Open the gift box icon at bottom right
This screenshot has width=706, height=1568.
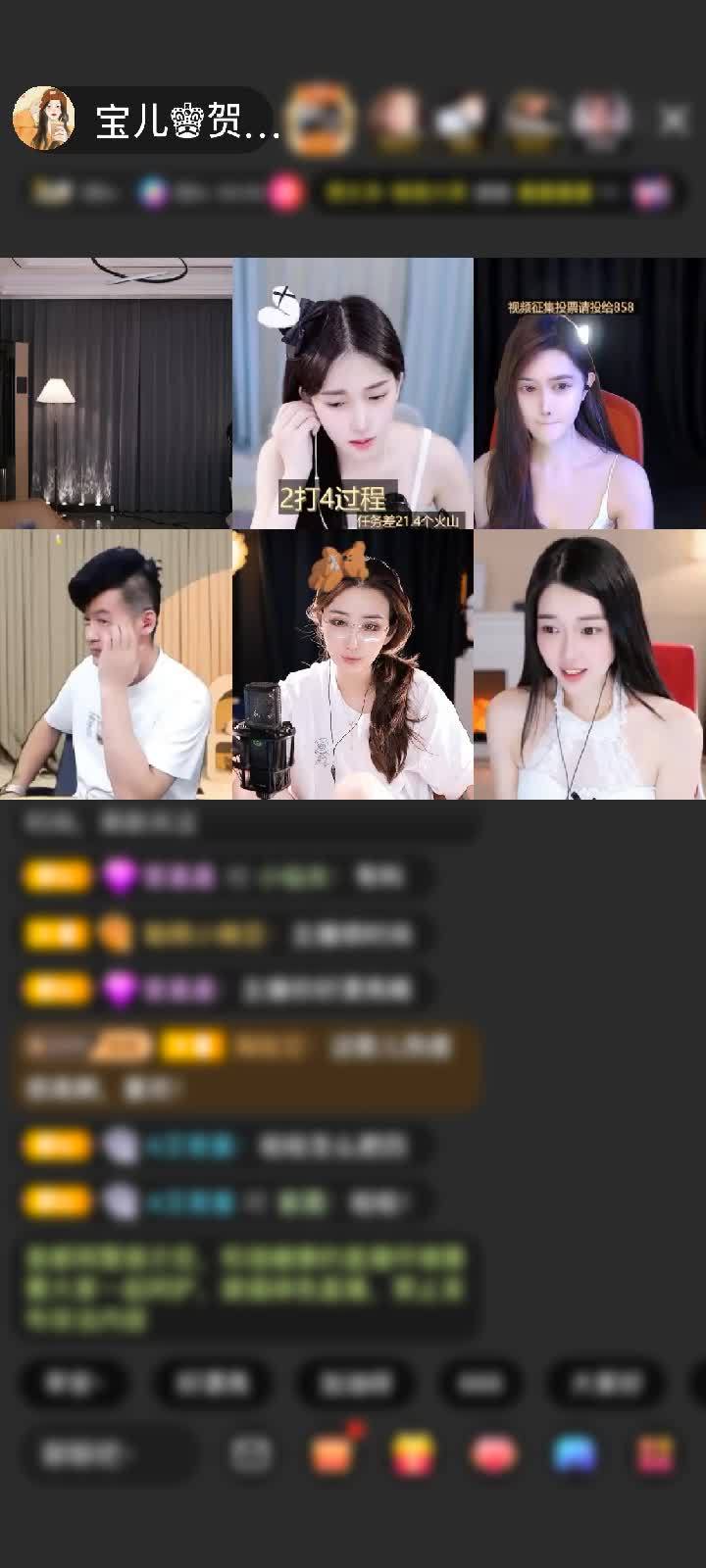point(656,1455)
